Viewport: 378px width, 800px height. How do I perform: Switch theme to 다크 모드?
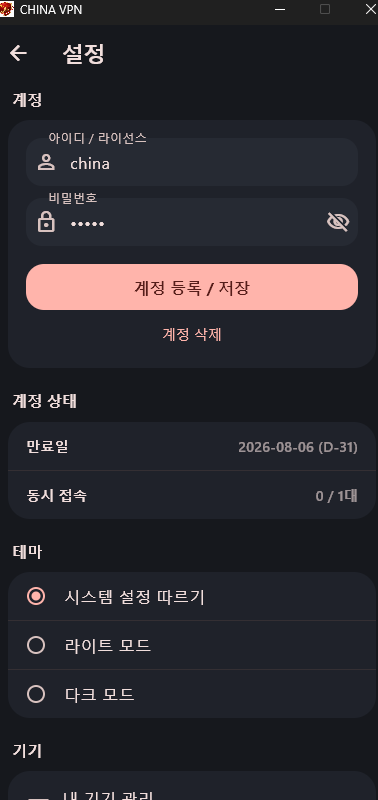tap(192, 694)
